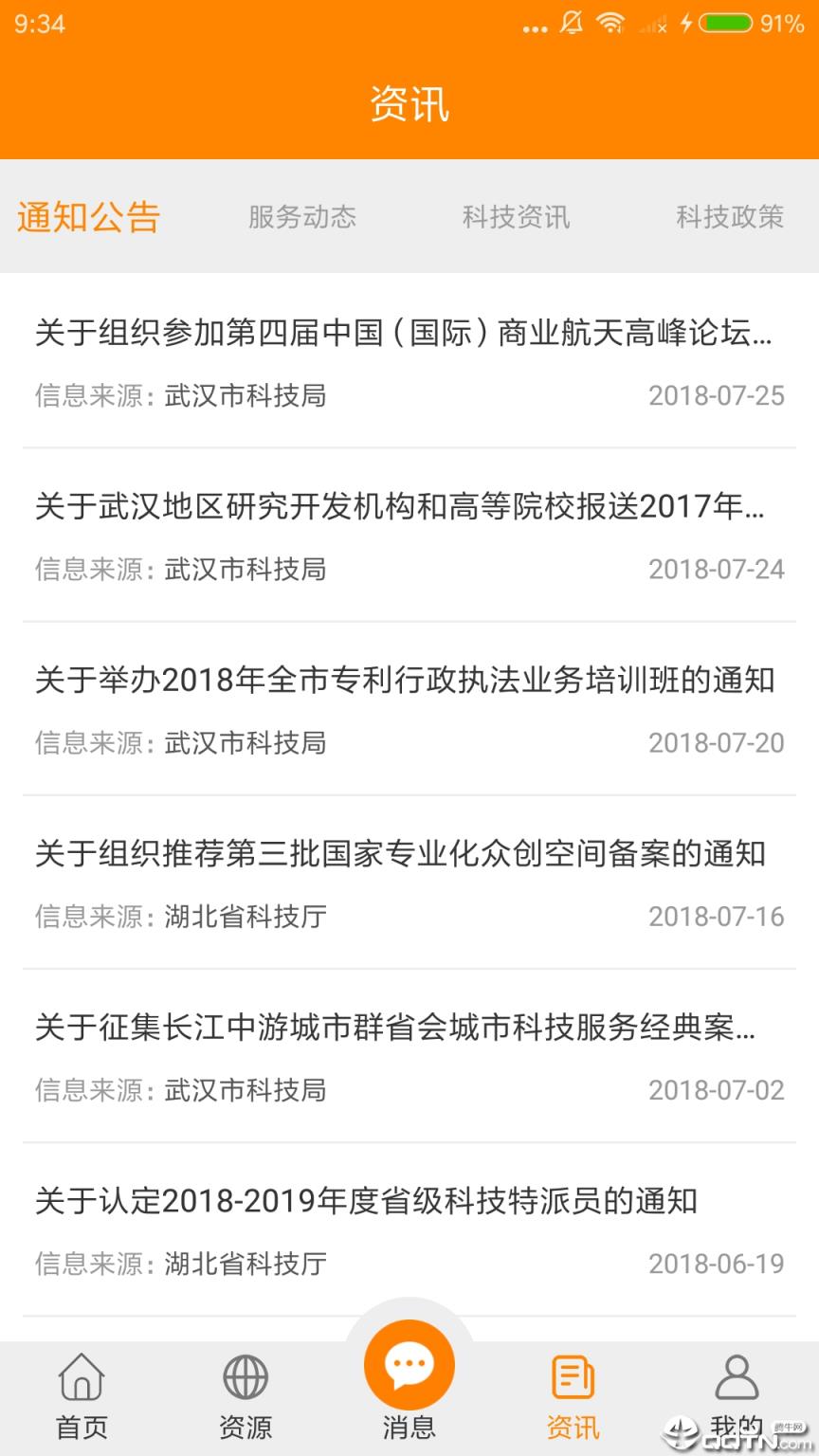Tap the Wi-Fi status bar icon
The image size is (819, 1456).
coord(610,23)
